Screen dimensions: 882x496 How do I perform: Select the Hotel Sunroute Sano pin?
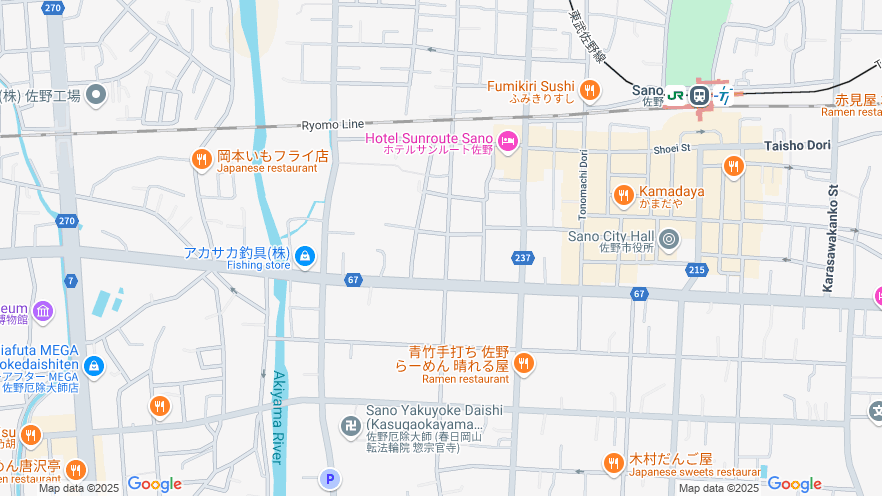(508, 142)
